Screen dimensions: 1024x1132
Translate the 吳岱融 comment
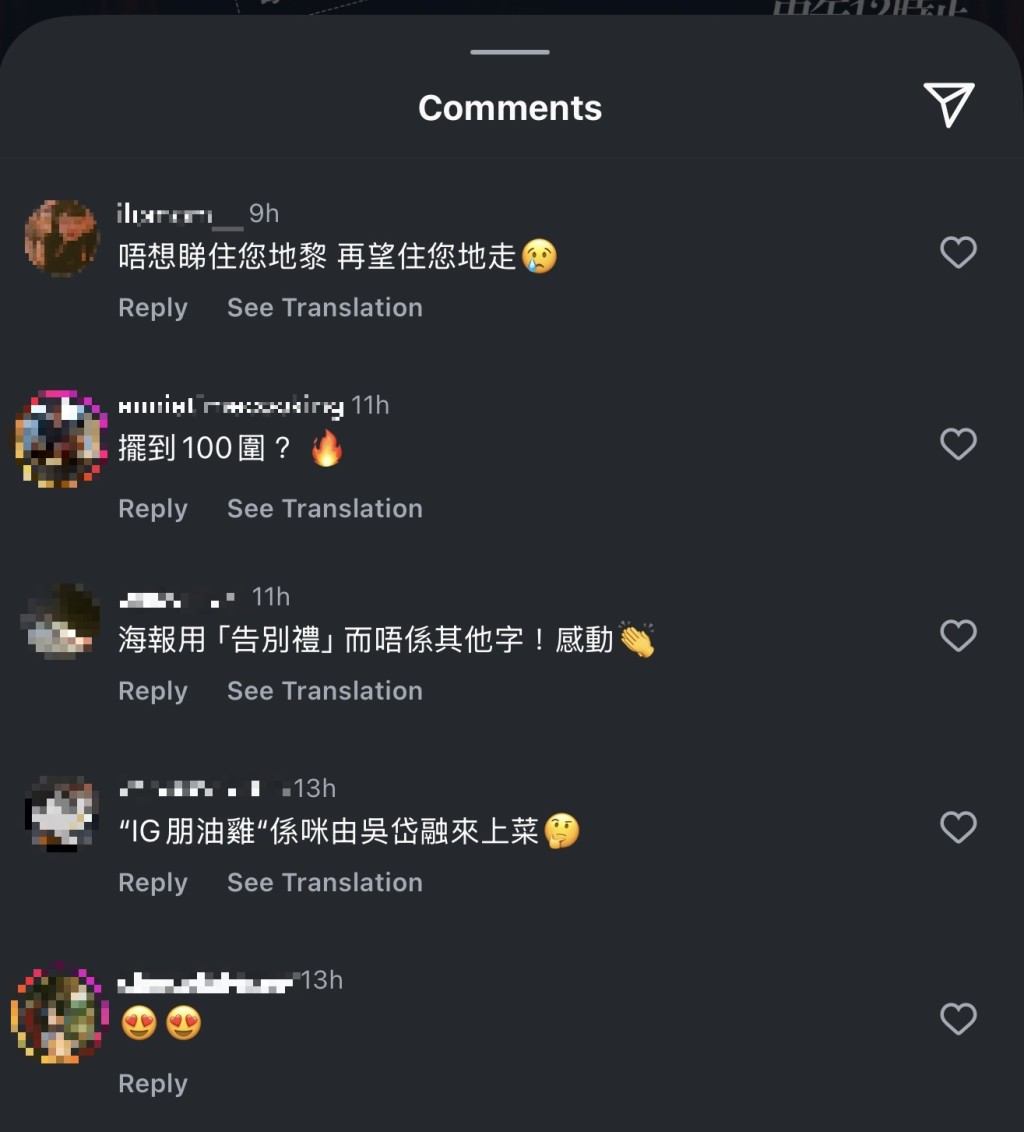(324, 883)
